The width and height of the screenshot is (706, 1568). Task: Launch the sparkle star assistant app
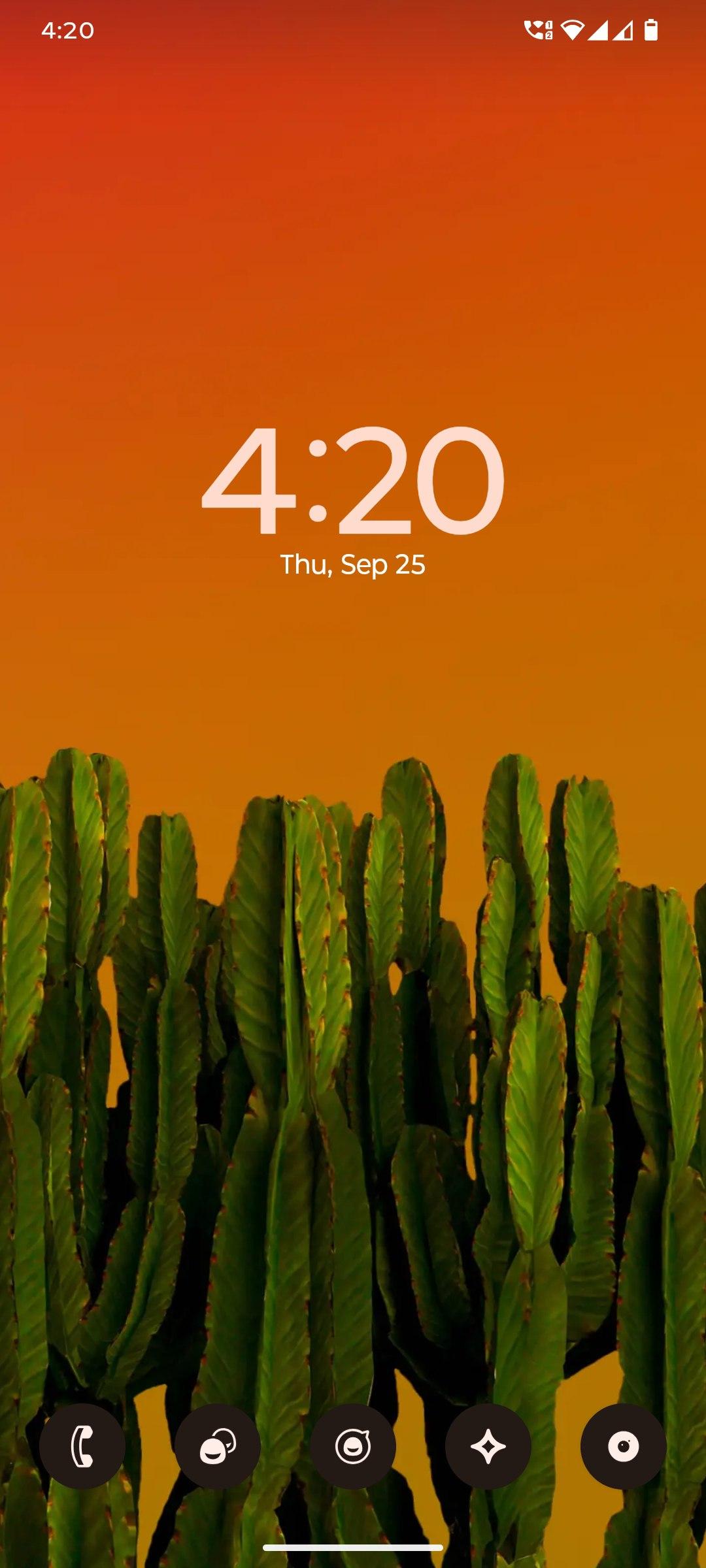[x=488, y=1446]
